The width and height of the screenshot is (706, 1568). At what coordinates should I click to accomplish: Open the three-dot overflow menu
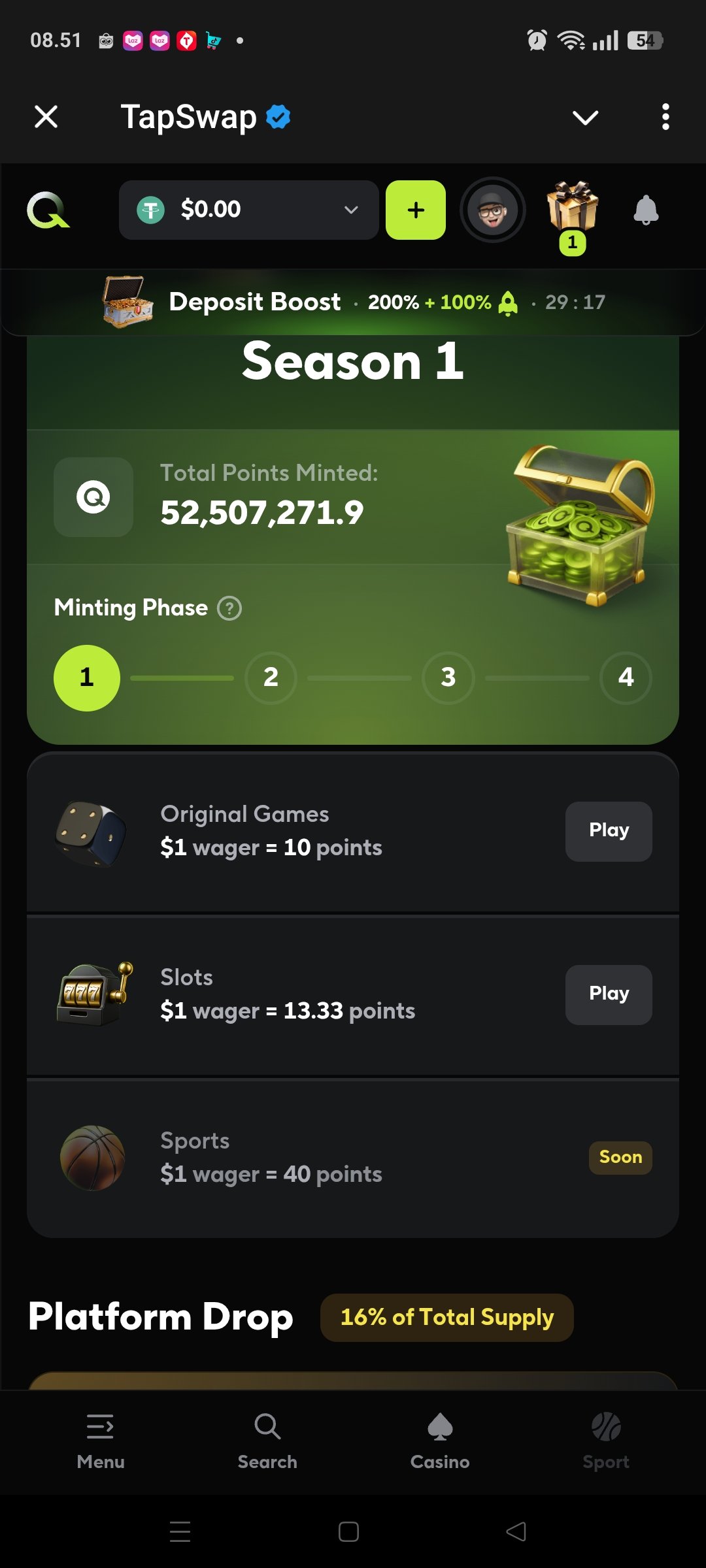coord(665,117)
